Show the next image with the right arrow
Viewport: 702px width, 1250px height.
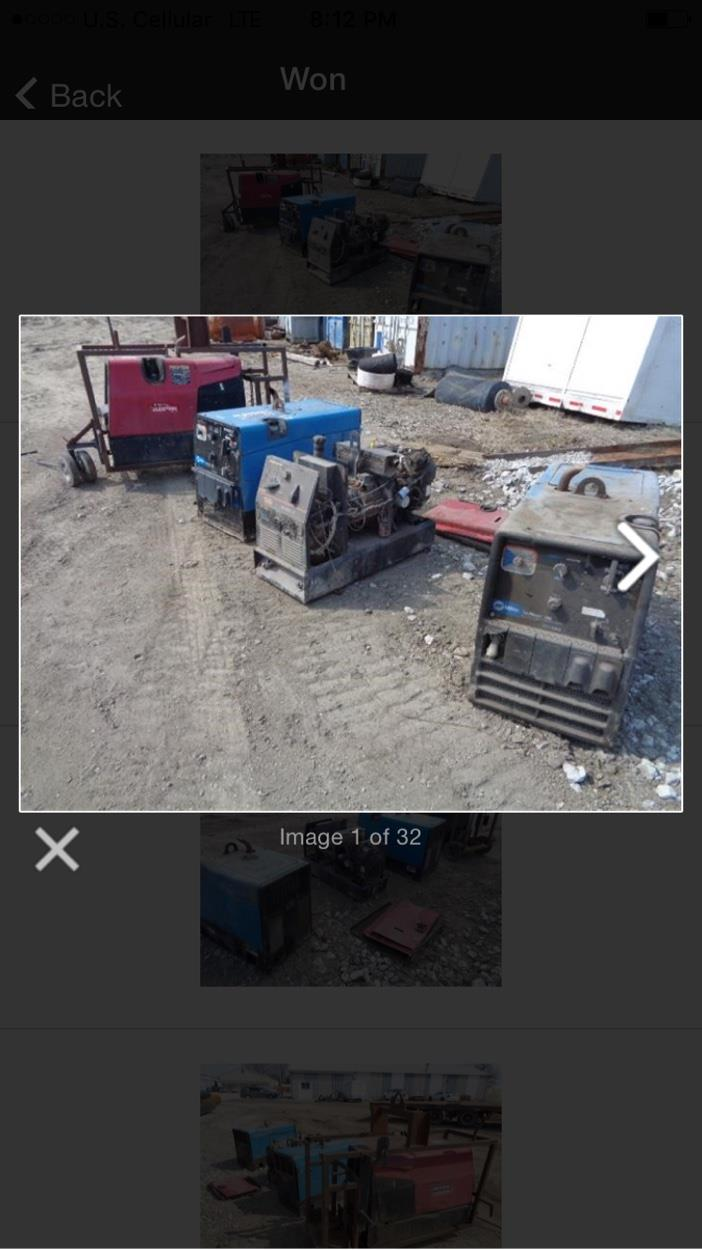click(637, 557)
